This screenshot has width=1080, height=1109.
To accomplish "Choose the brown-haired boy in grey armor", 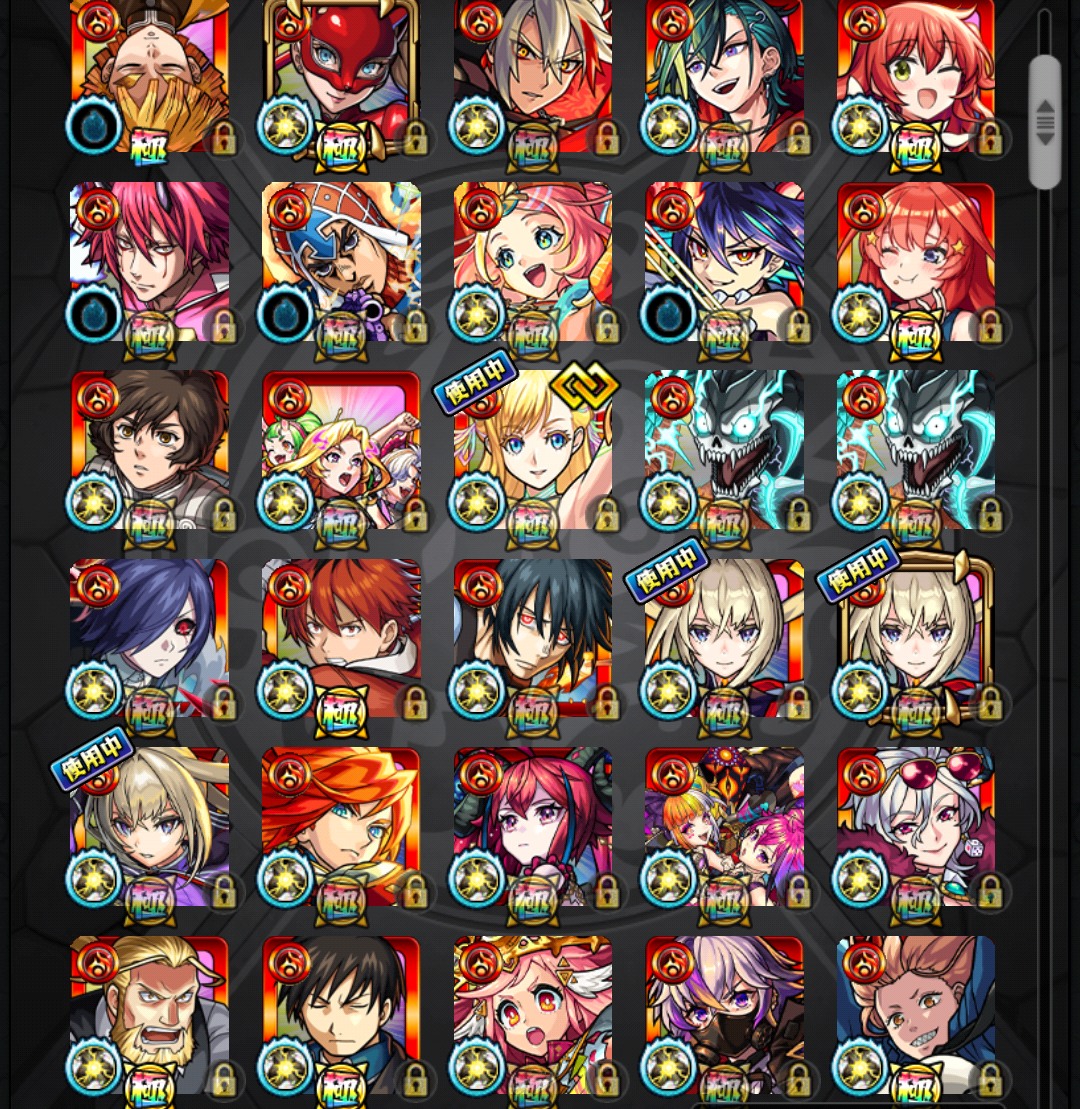I will click(x=149, y=450).
